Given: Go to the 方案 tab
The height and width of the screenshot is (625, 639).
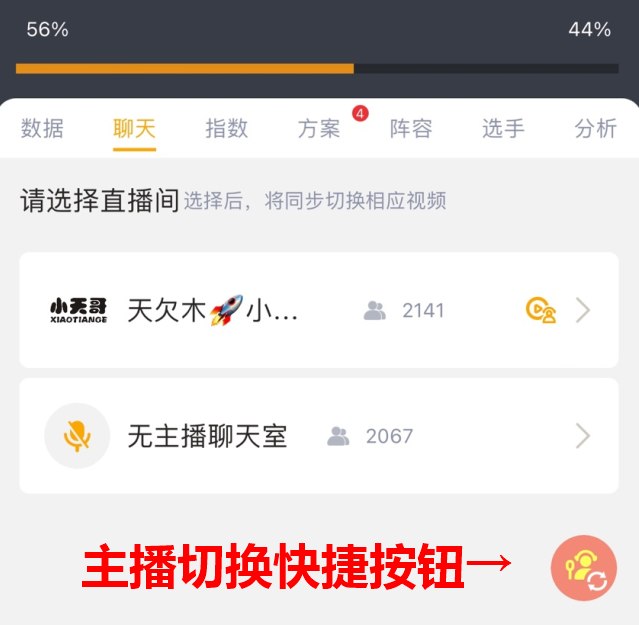Looking at the screenshot, I should [x=319, y=129].
